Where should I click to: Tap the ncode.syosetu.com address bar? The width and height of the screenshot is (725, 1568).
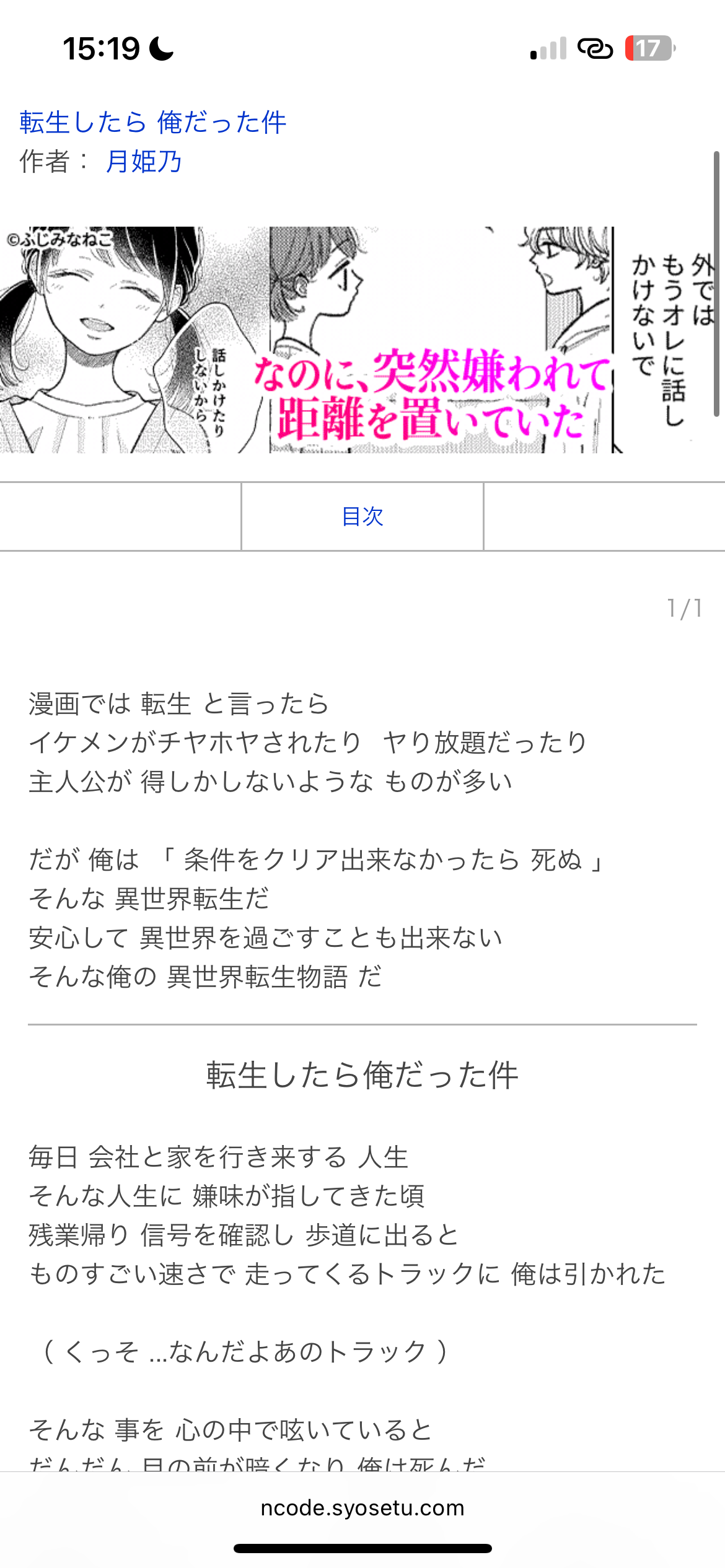362,1507
